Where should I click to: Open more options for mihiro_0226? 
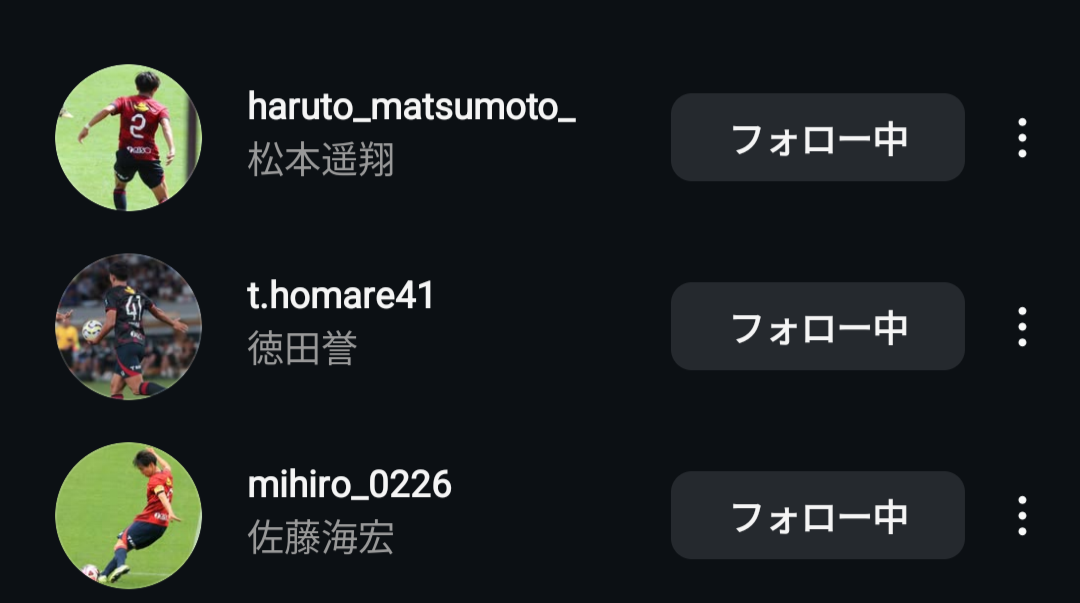[1021, 516]
